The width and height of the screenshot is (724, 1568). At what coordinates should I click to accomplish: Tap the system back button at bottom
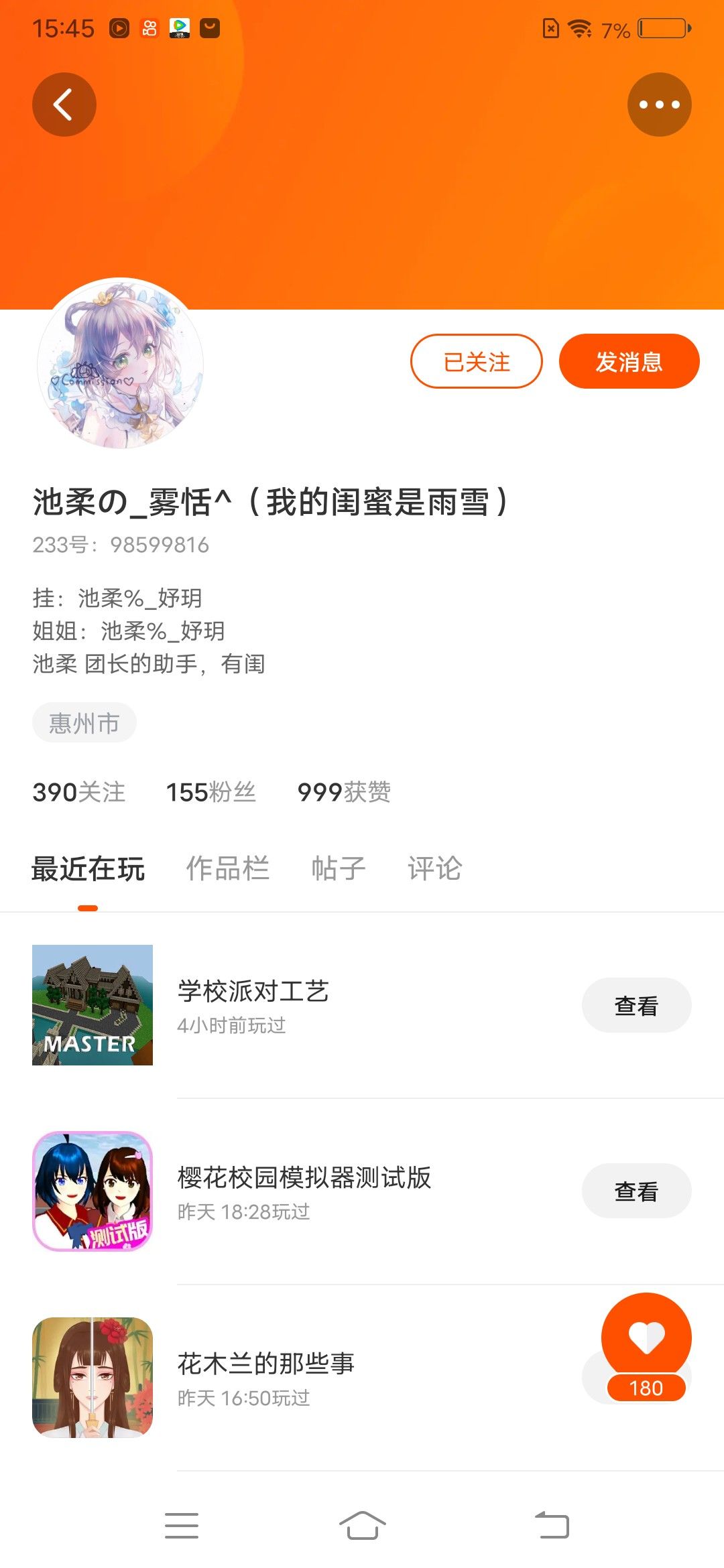coord(552,1526)
